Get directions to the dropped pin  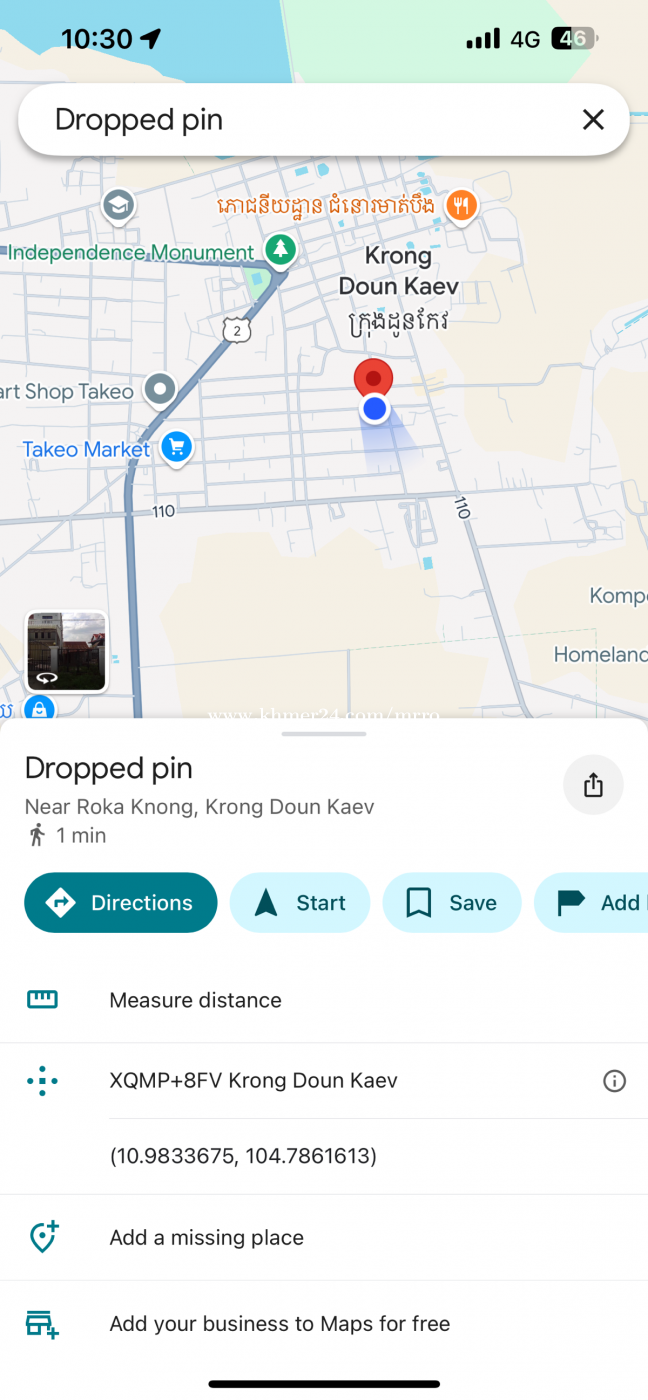tap(121, 903)
